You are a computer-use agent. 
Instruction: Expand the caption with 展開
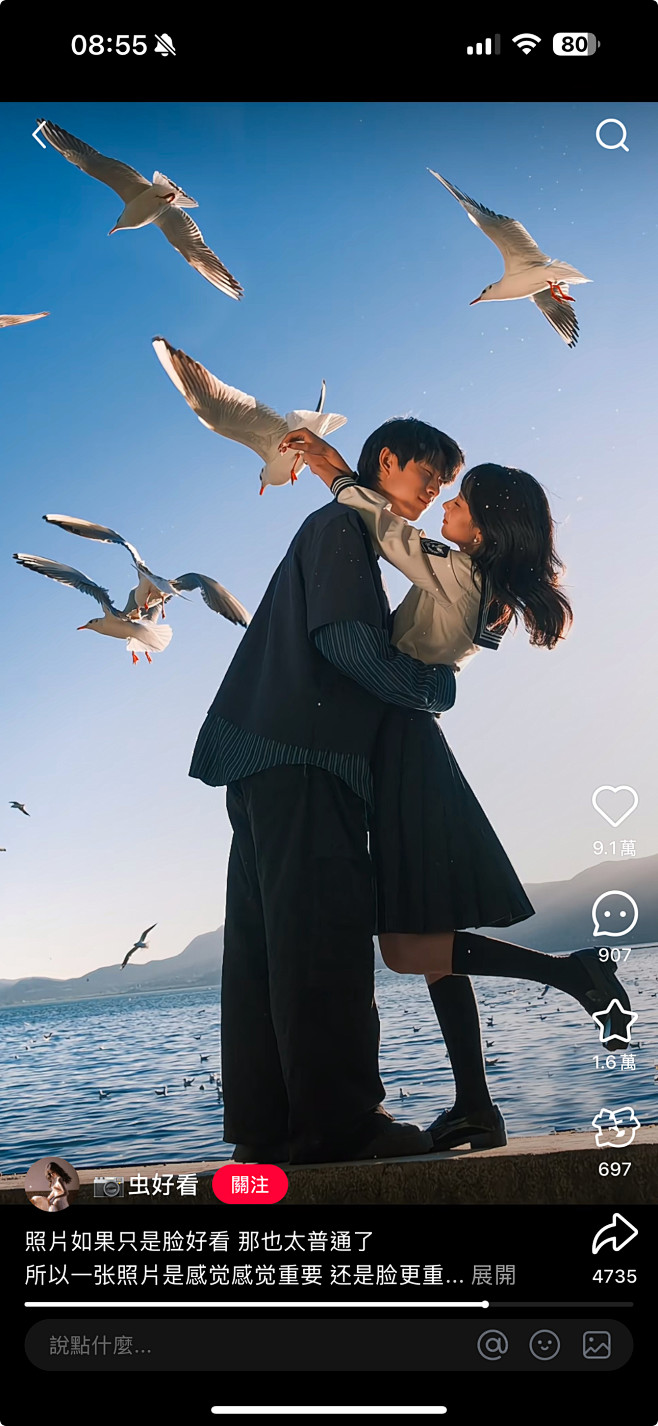pos(494,1275)
